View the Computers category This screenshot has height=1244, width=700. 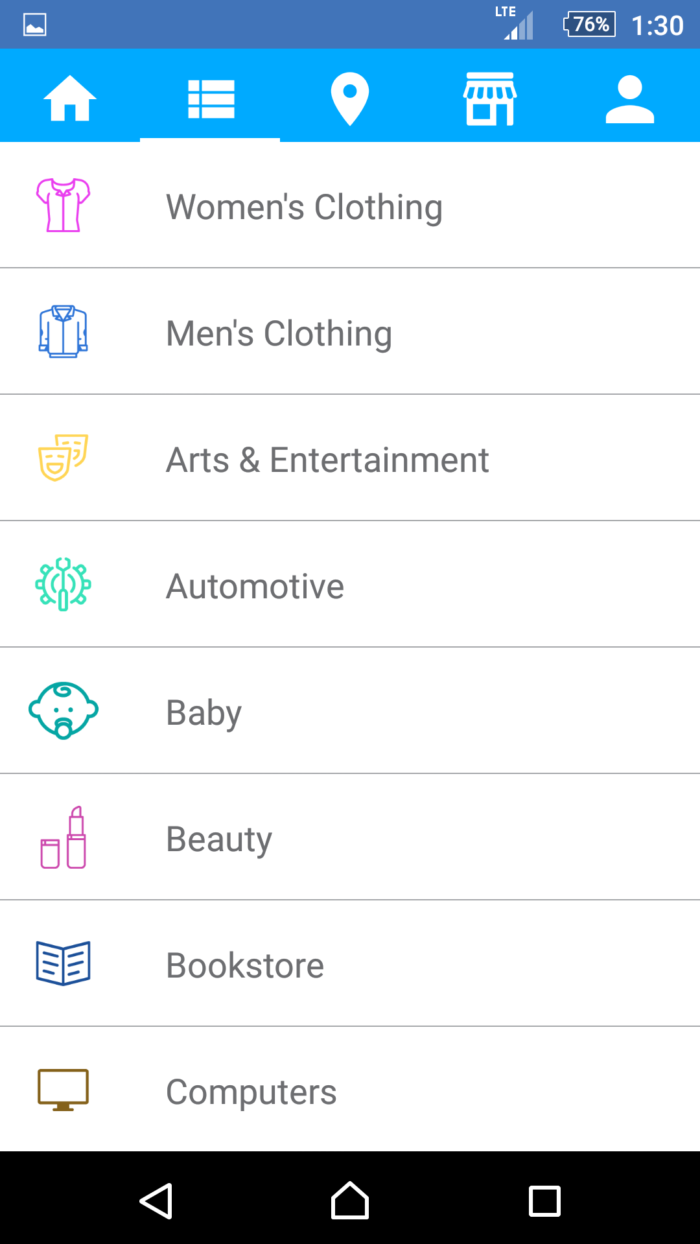[x=350, y=1089]
